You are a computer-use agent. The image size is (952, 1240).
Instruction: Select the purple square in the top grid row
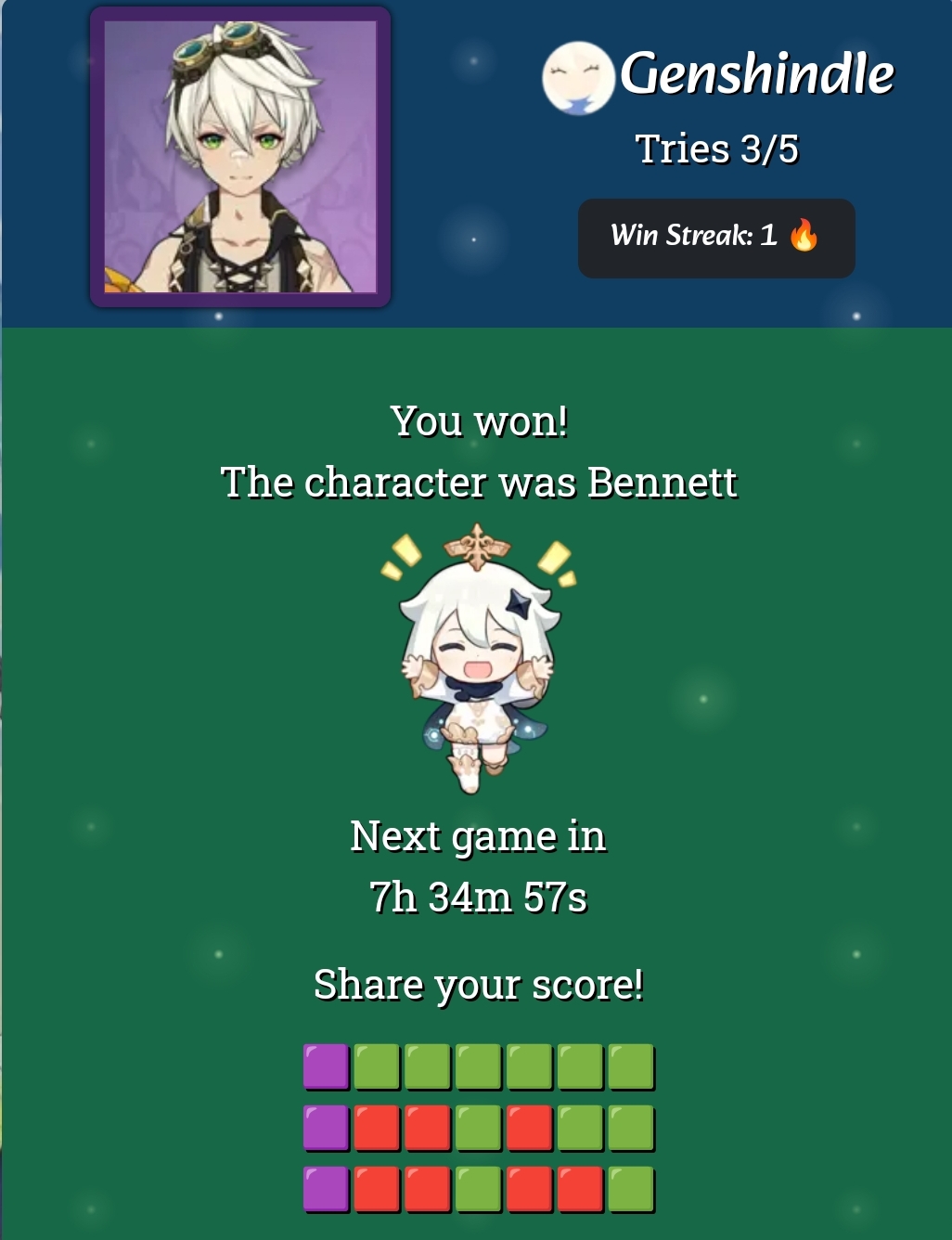coord(327,1066)
